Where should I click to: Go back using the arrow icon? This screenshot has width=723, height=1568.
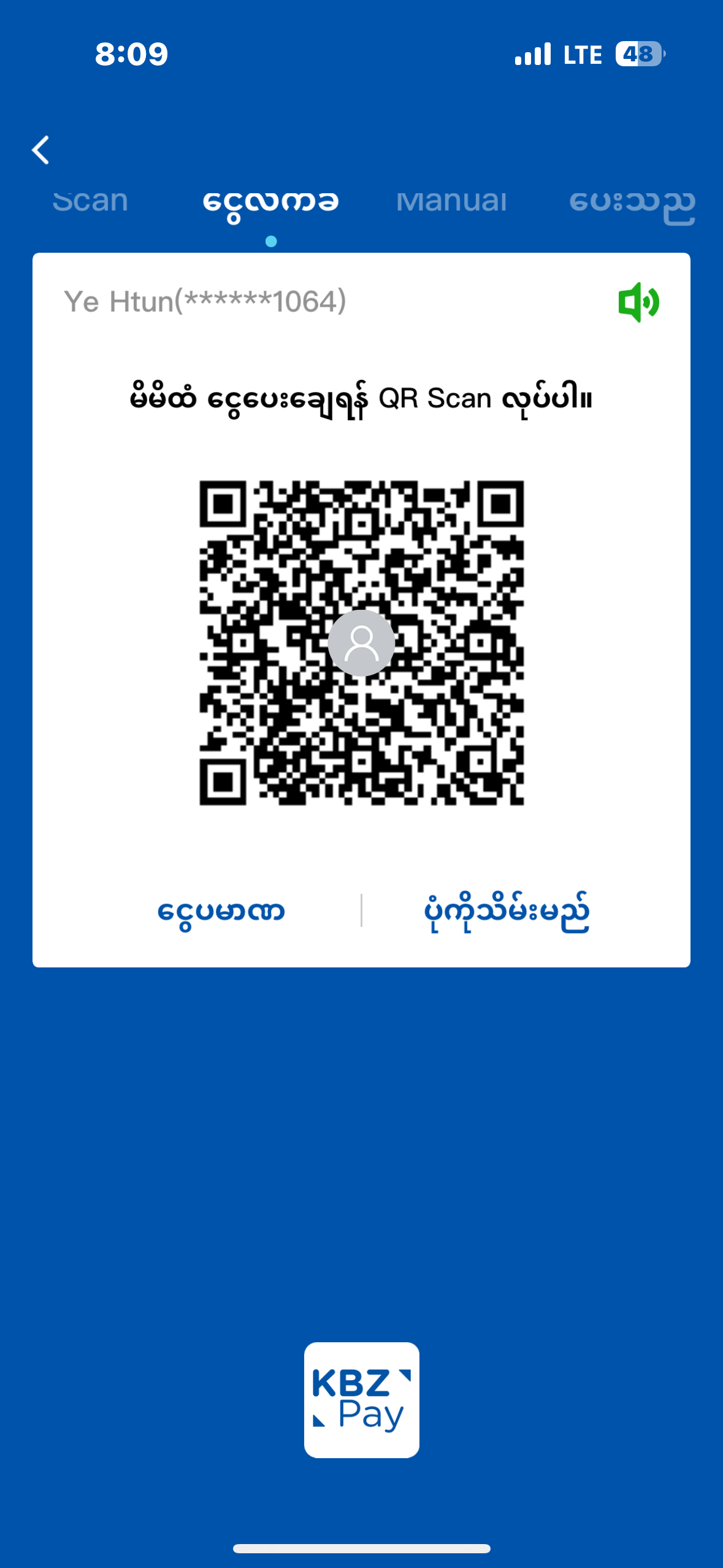41,150
